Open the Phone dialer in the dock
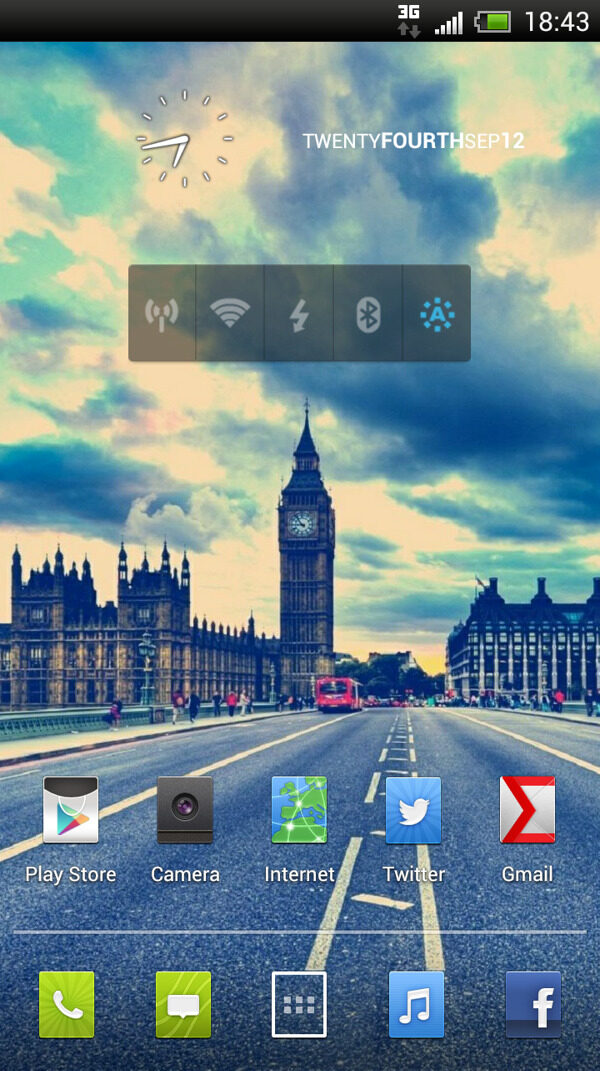Image resolution: width=600 pixels, height=1071 pixels. coord(67,1004)
